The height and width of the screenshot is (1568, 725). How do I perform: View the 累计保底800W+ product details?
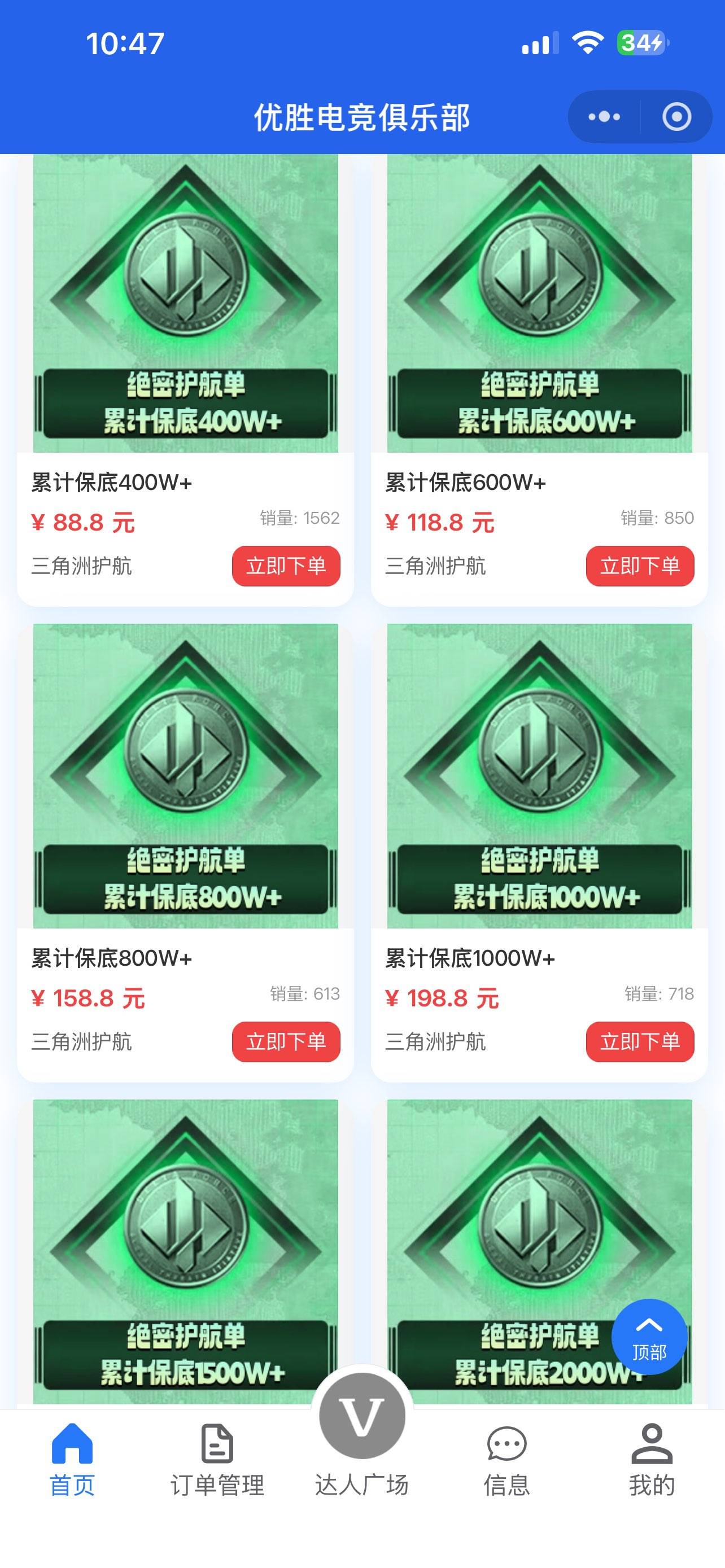(185, 776)
